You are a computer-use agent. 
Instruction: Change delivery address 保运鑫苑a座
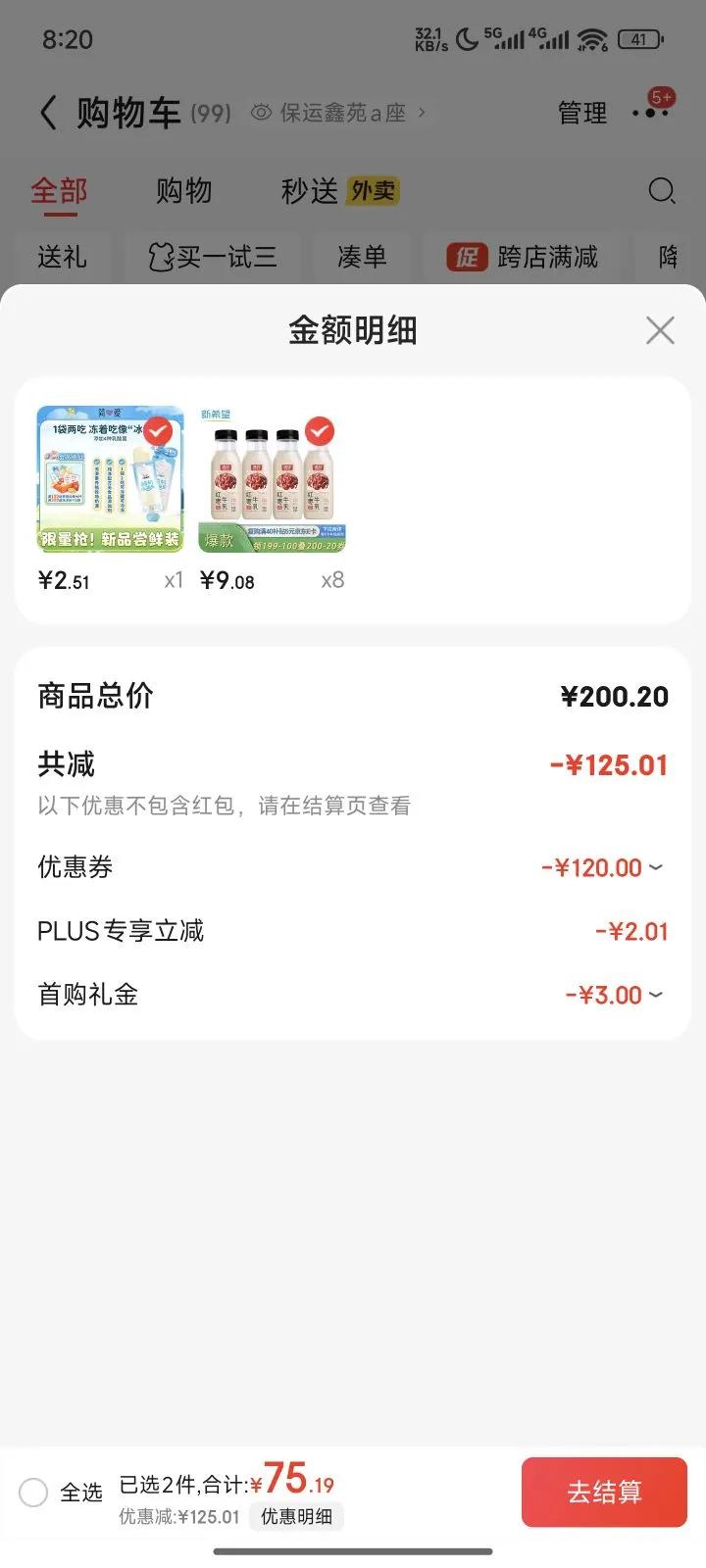coord(339,114)
